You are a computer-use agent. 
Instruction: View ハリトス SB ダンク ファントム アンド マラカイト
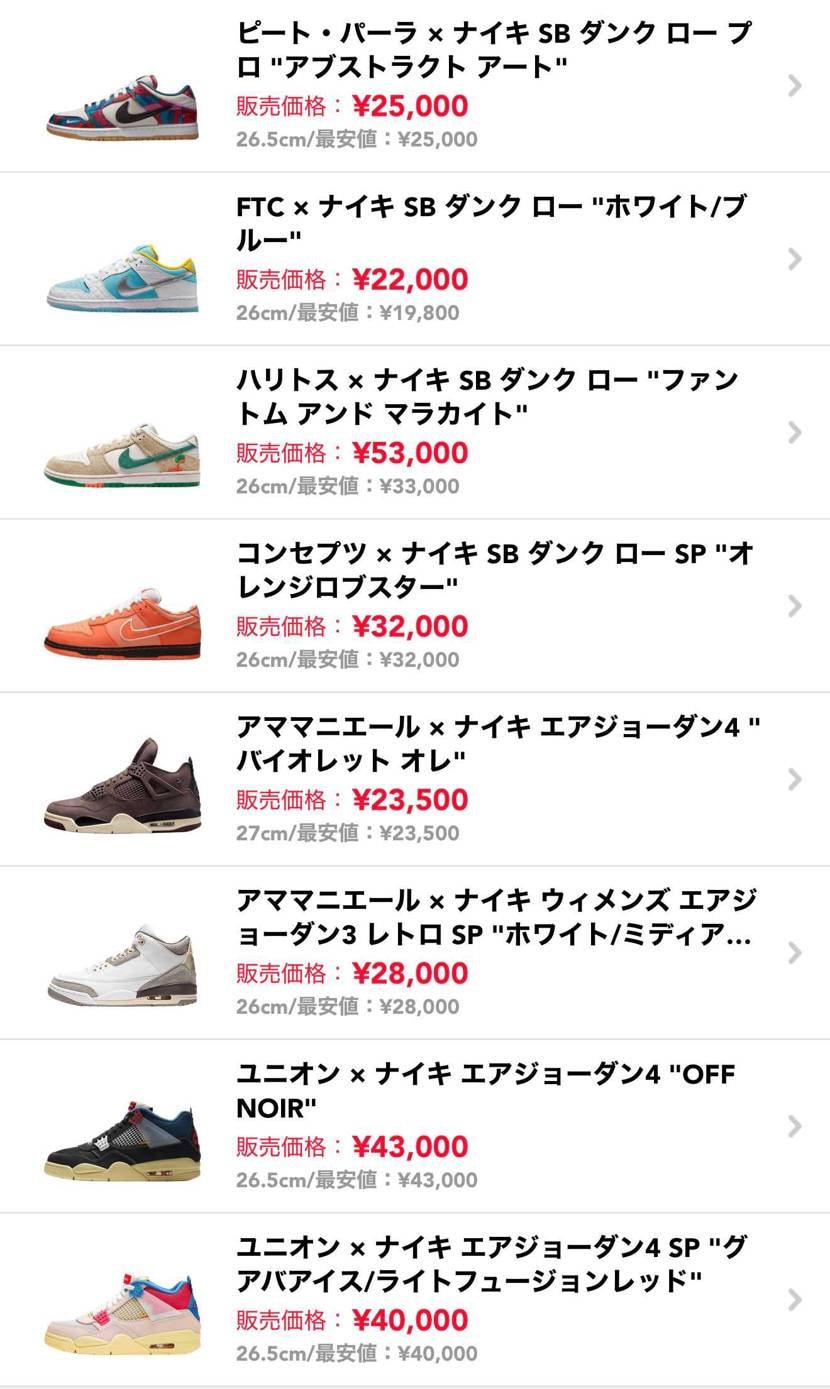(x=414, y=432)
